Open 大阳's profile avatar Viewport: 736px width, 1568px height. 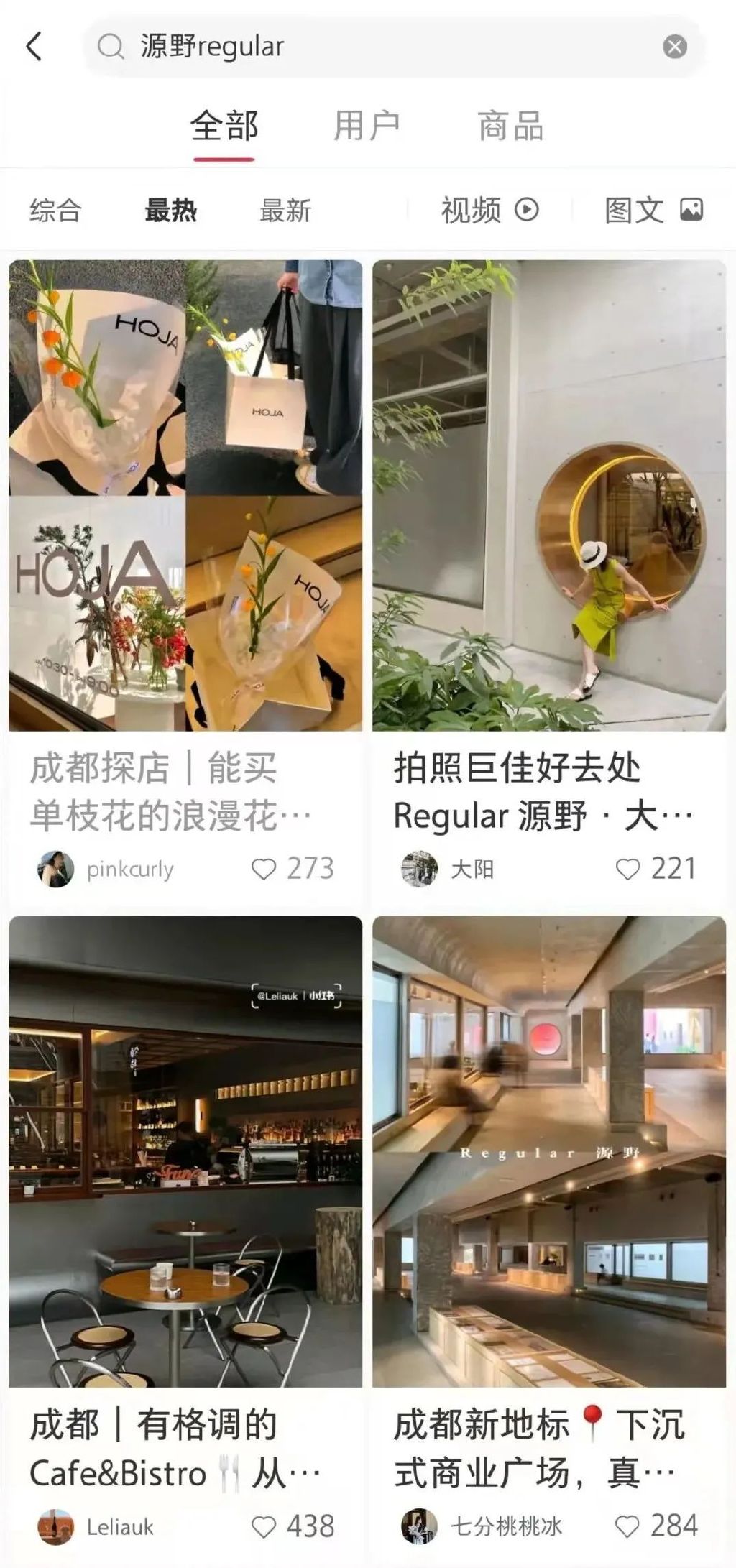(x=418, y=870)
